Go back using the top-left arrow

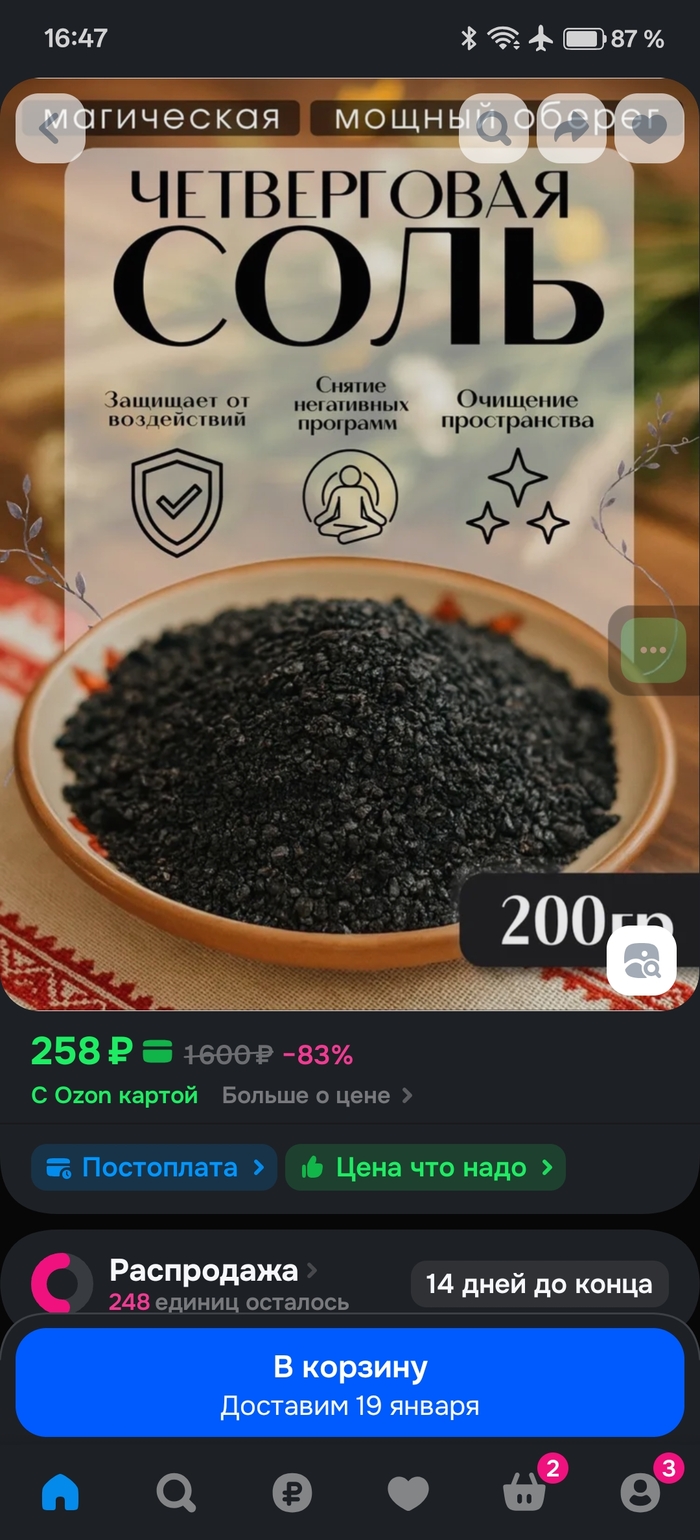click(x=50, y=129)
